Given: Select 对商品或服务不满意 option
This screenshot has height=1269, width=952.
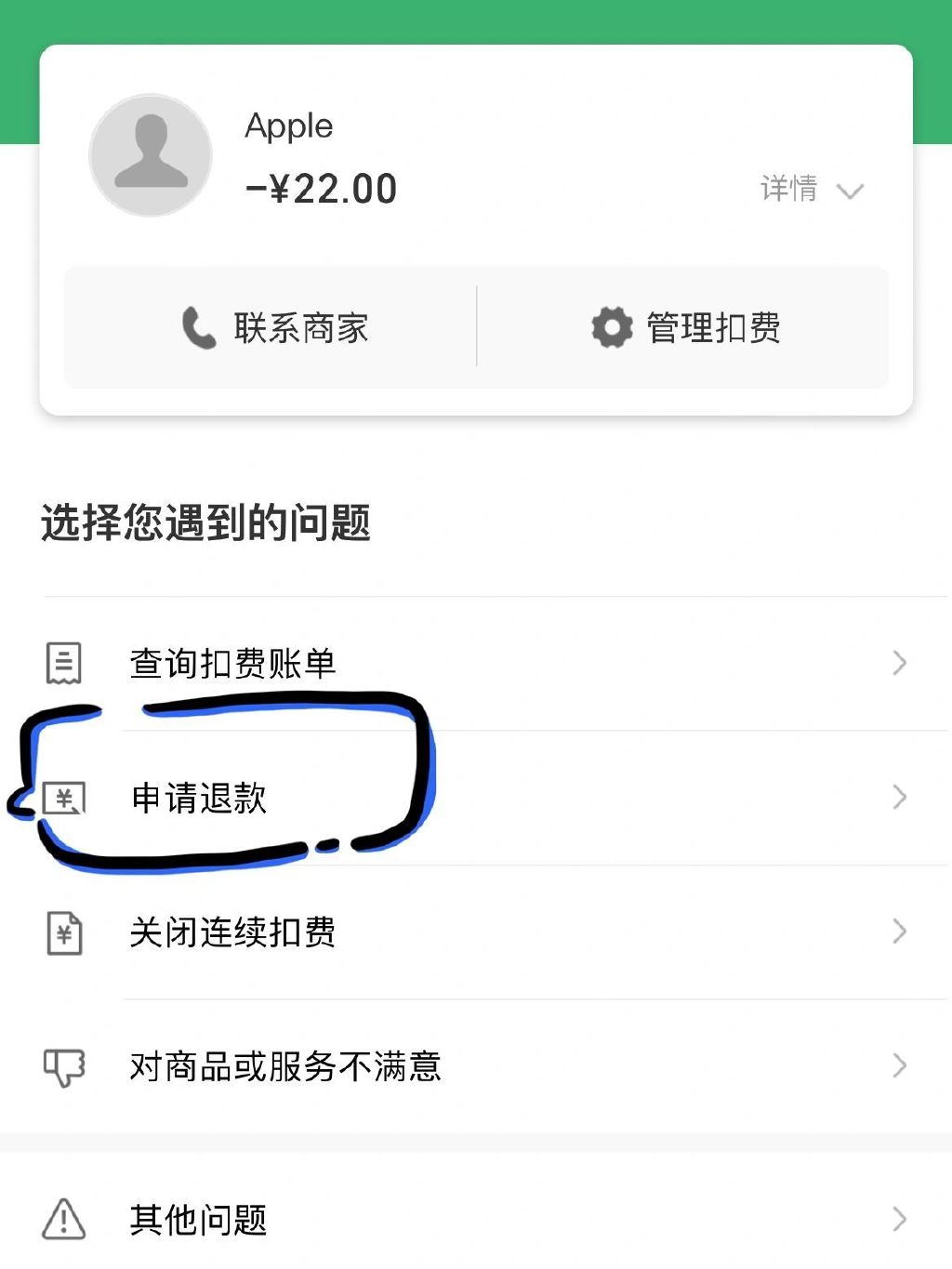Looking at the screenshot, I should click(x=474, y=1065).
